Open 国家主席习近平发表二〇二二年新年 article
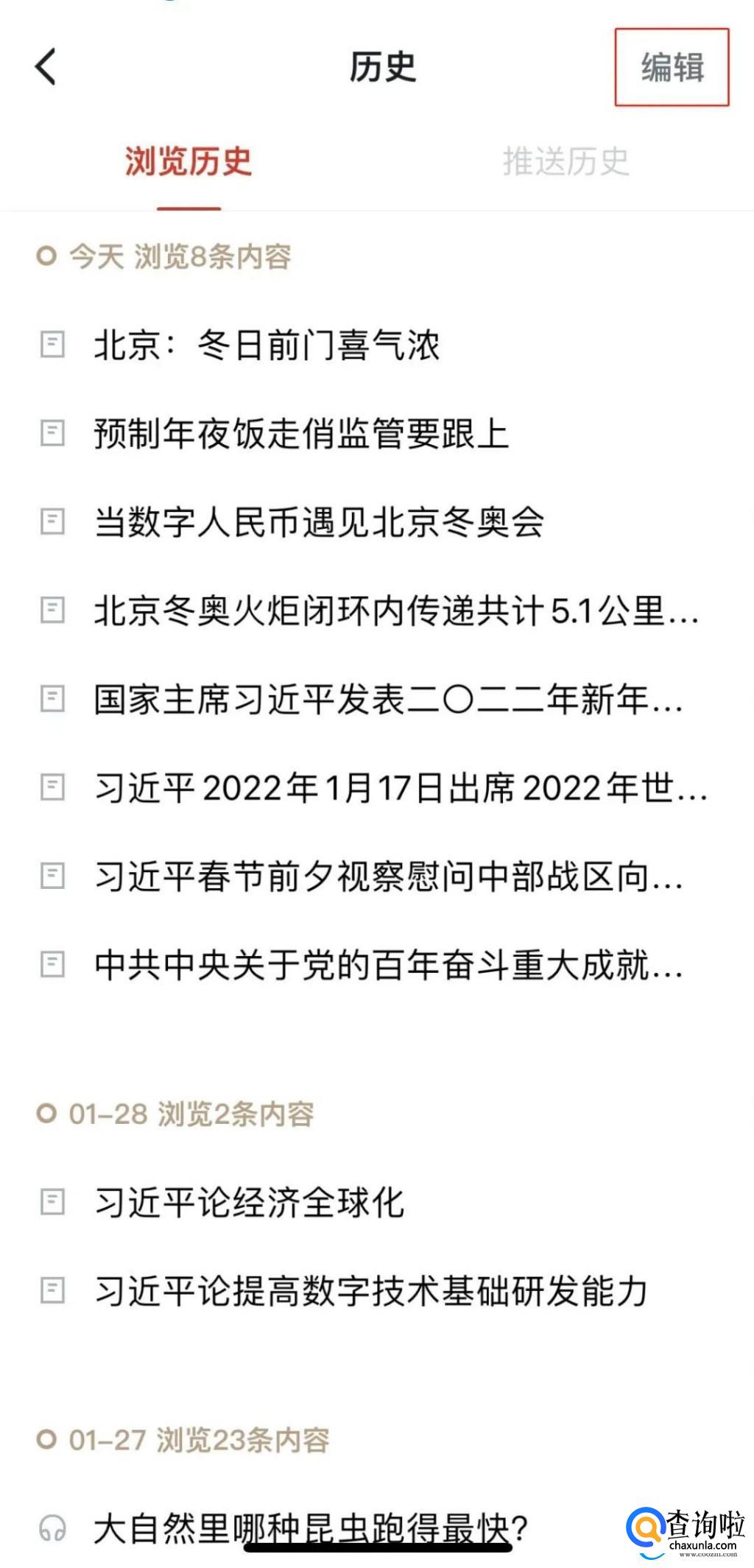 pyautogui.click(x=387, y=699)
